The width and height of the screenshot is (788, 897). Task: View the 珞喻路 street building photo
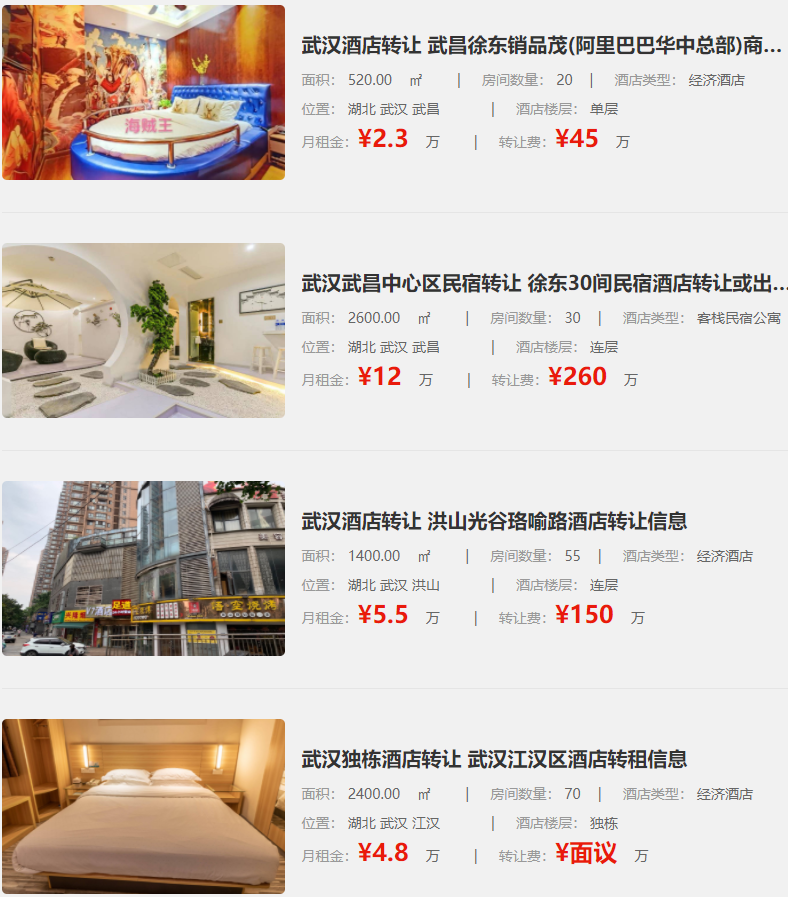[143, 568]
